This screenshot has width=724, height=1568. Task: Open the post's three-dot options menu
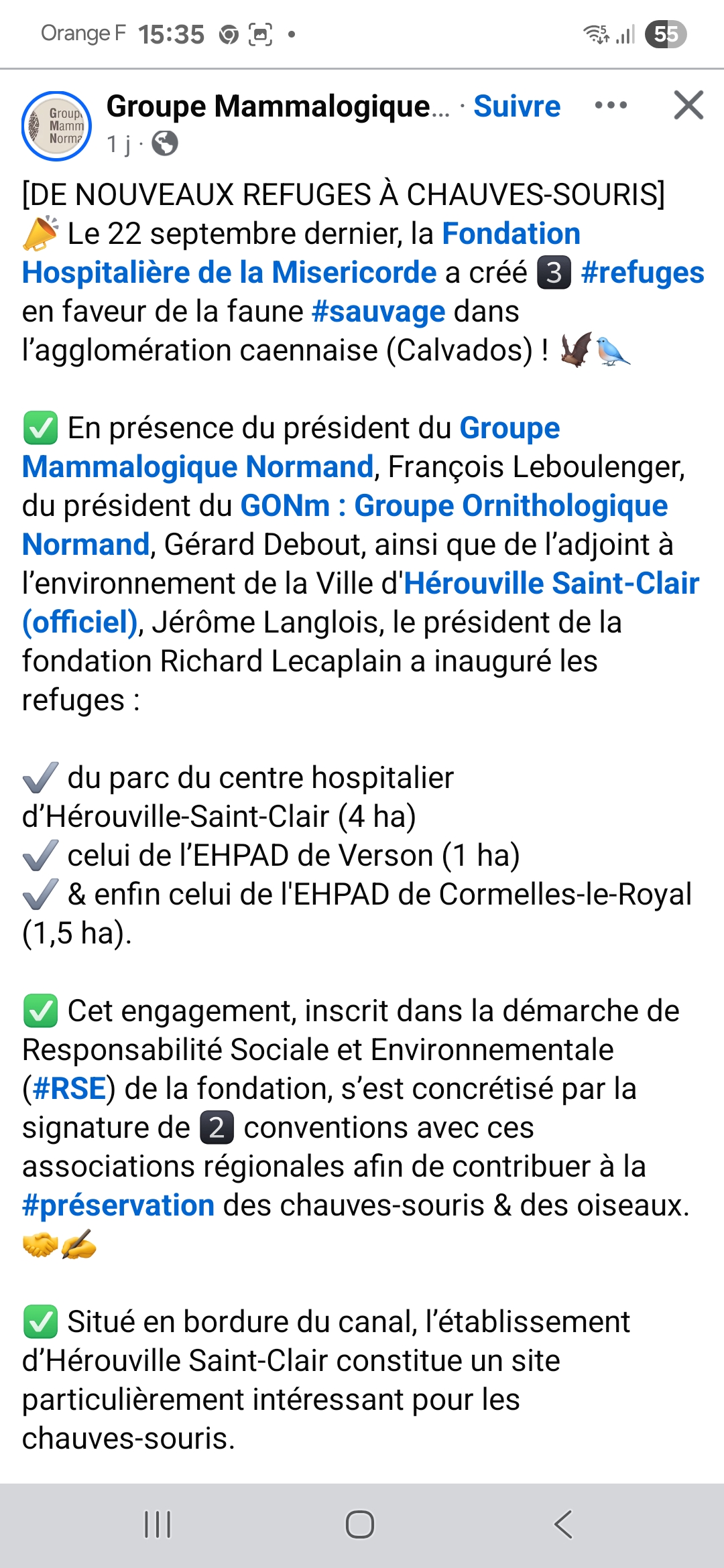[x=611, y=105]
